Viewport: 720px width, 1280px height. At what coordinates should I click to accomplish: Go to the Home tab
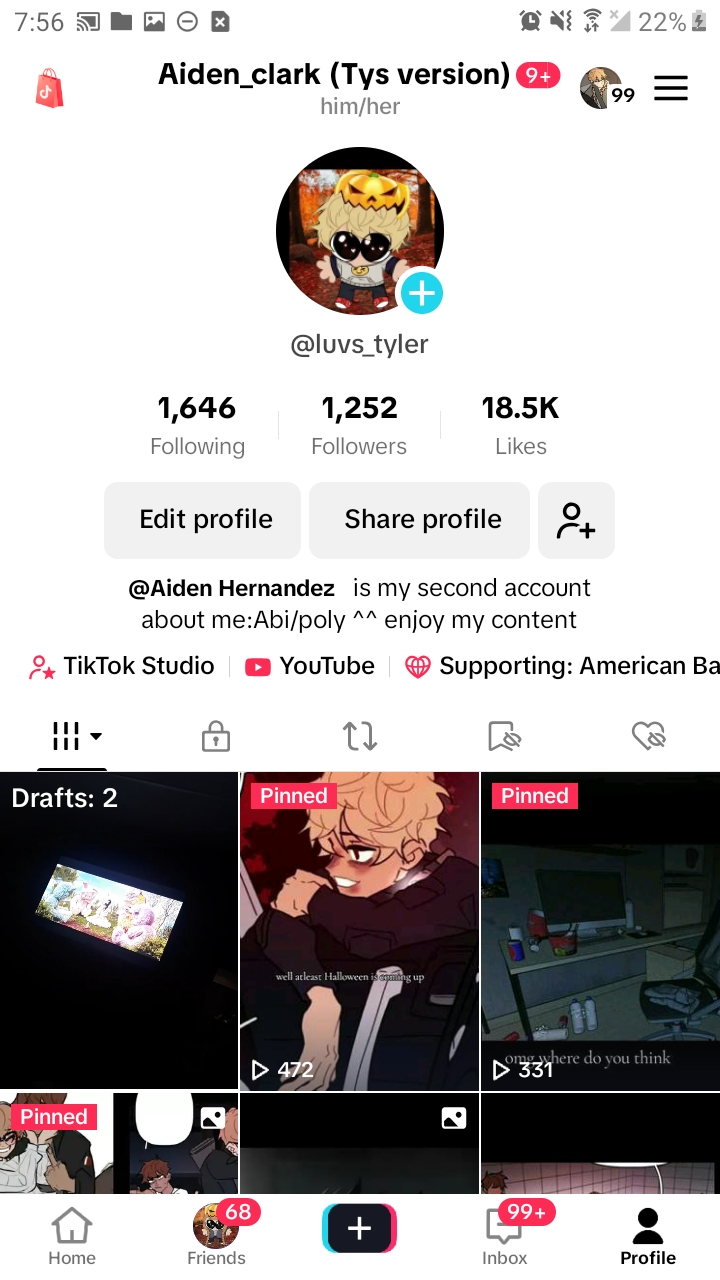[72, 1236]
